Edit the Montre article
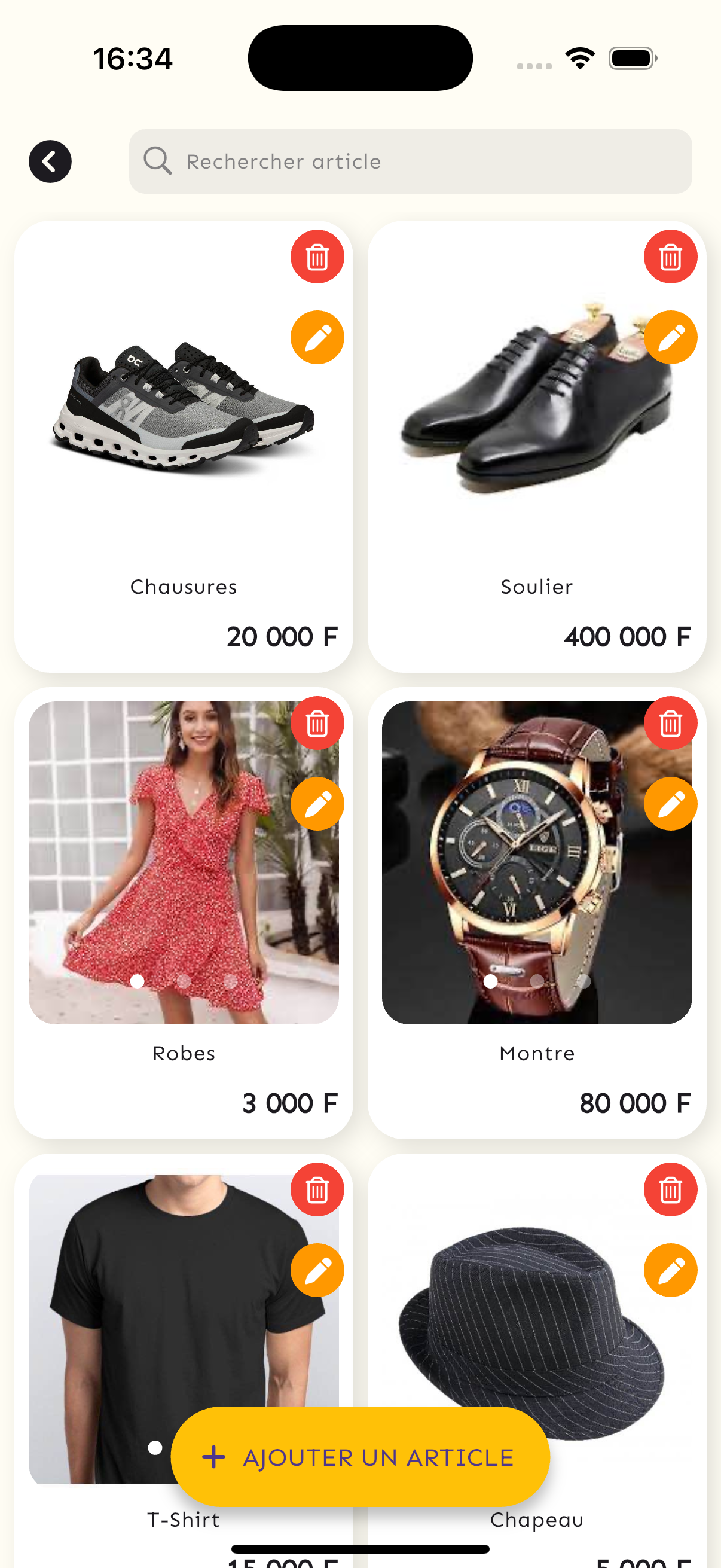The width and height of the screenshot is (721, 1568). point(671,803)
